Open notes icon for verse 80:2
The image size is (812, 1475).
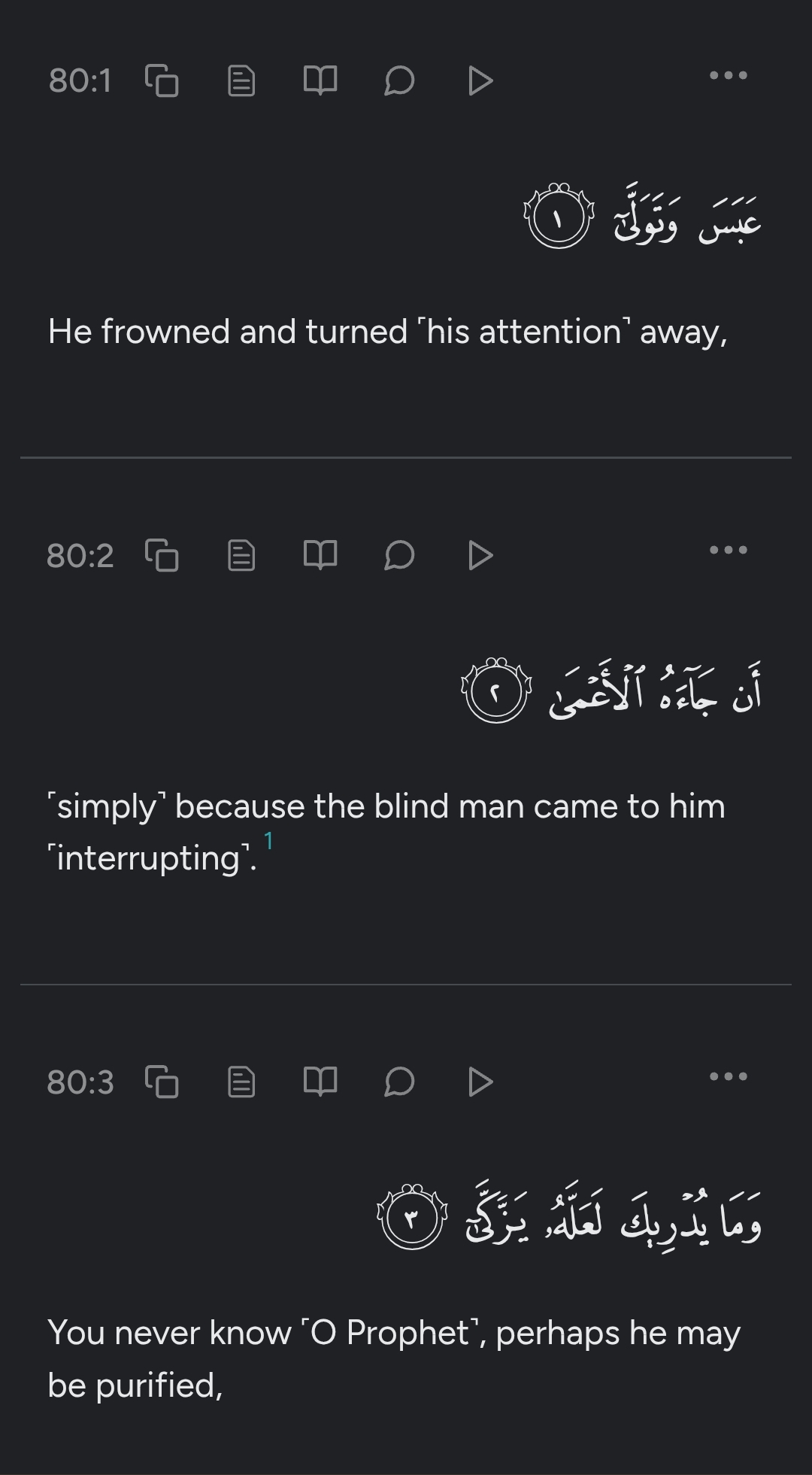point(241,556)
